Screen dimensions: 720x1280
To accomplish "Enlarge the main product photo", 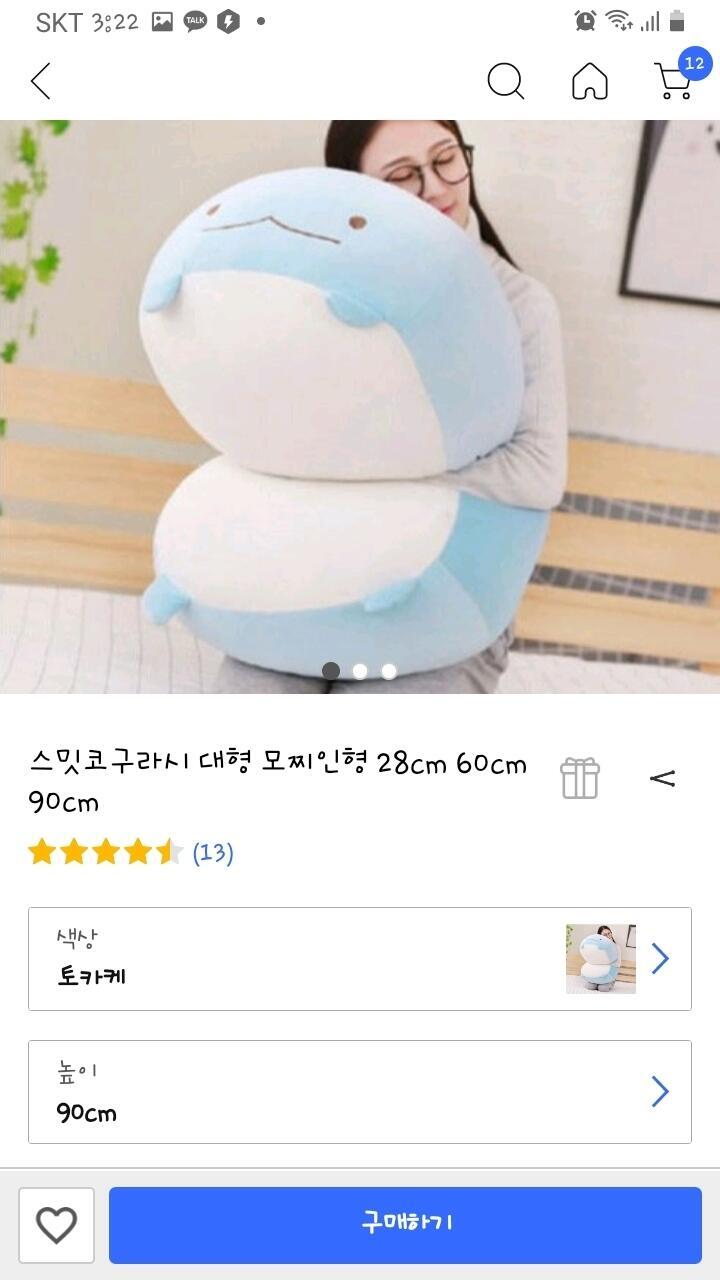I will [x=360, y=407].
